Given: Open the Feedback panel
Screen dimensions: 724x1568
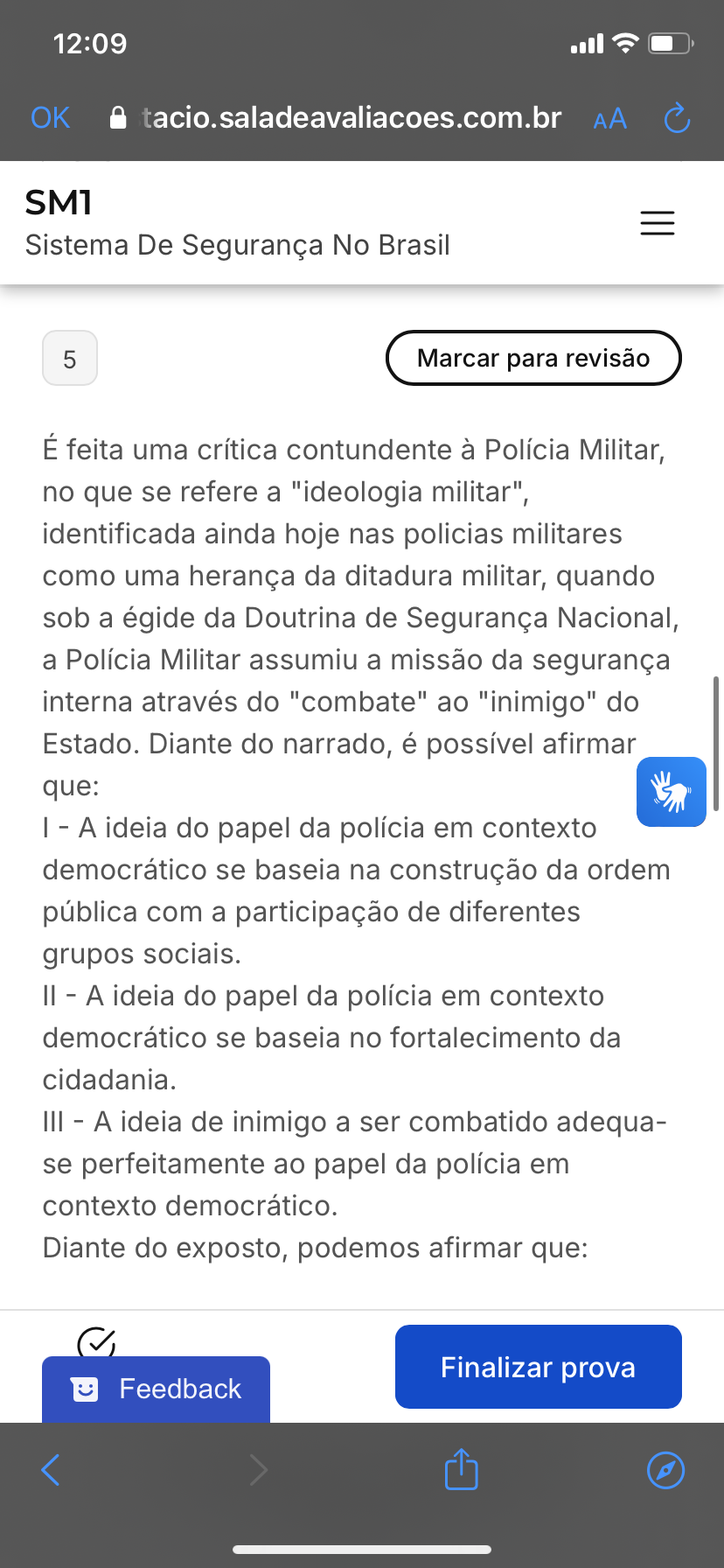Looking at the screenshot, I should point(156,1389).
